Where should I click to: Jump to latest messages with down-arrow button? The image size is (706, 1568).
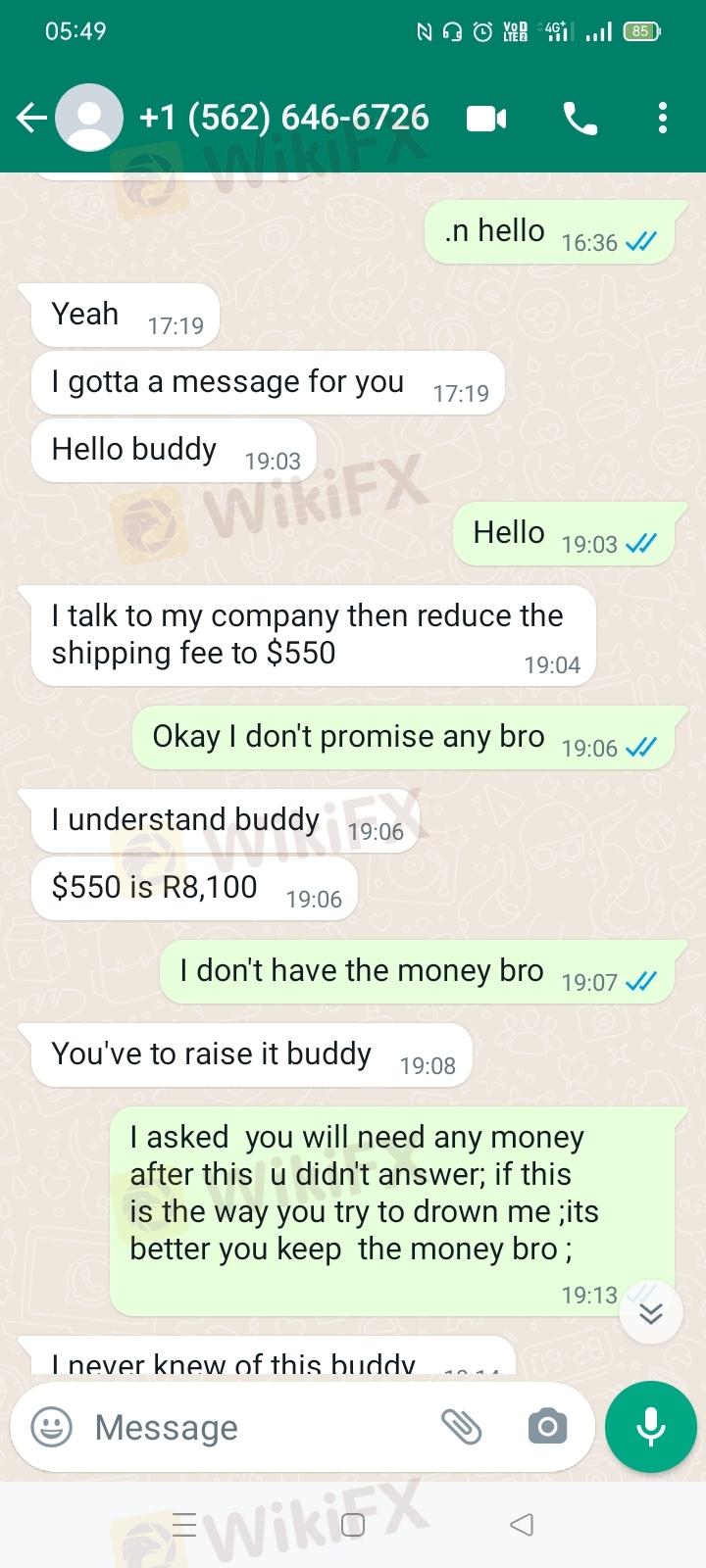pyautogui.click(x=651, y=1312)
